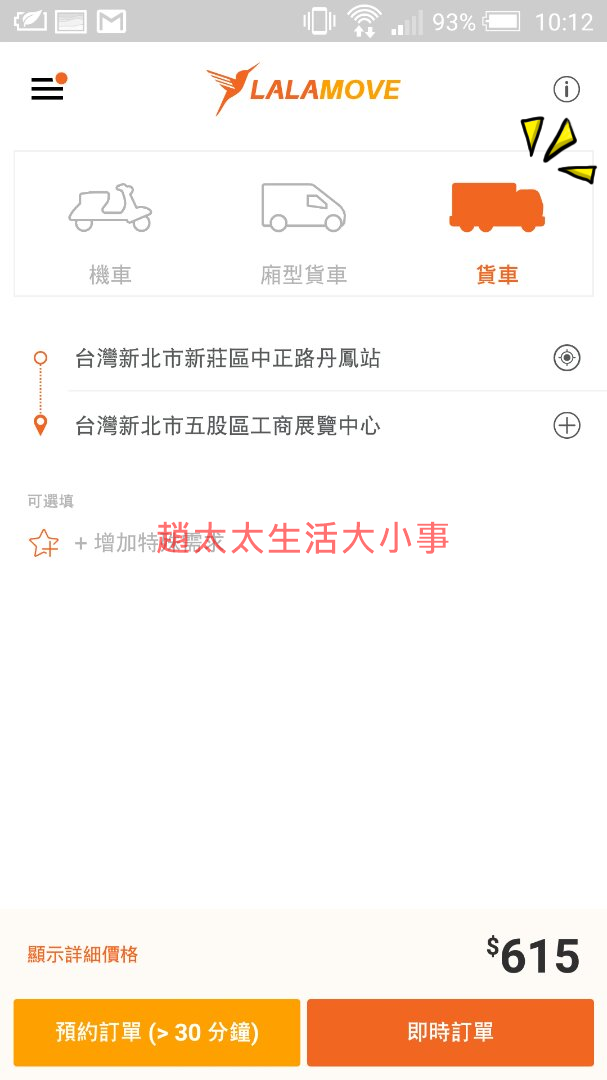Add another stop with the plus icon
The width and height of the screenshot is (607, 1080).
566,426
